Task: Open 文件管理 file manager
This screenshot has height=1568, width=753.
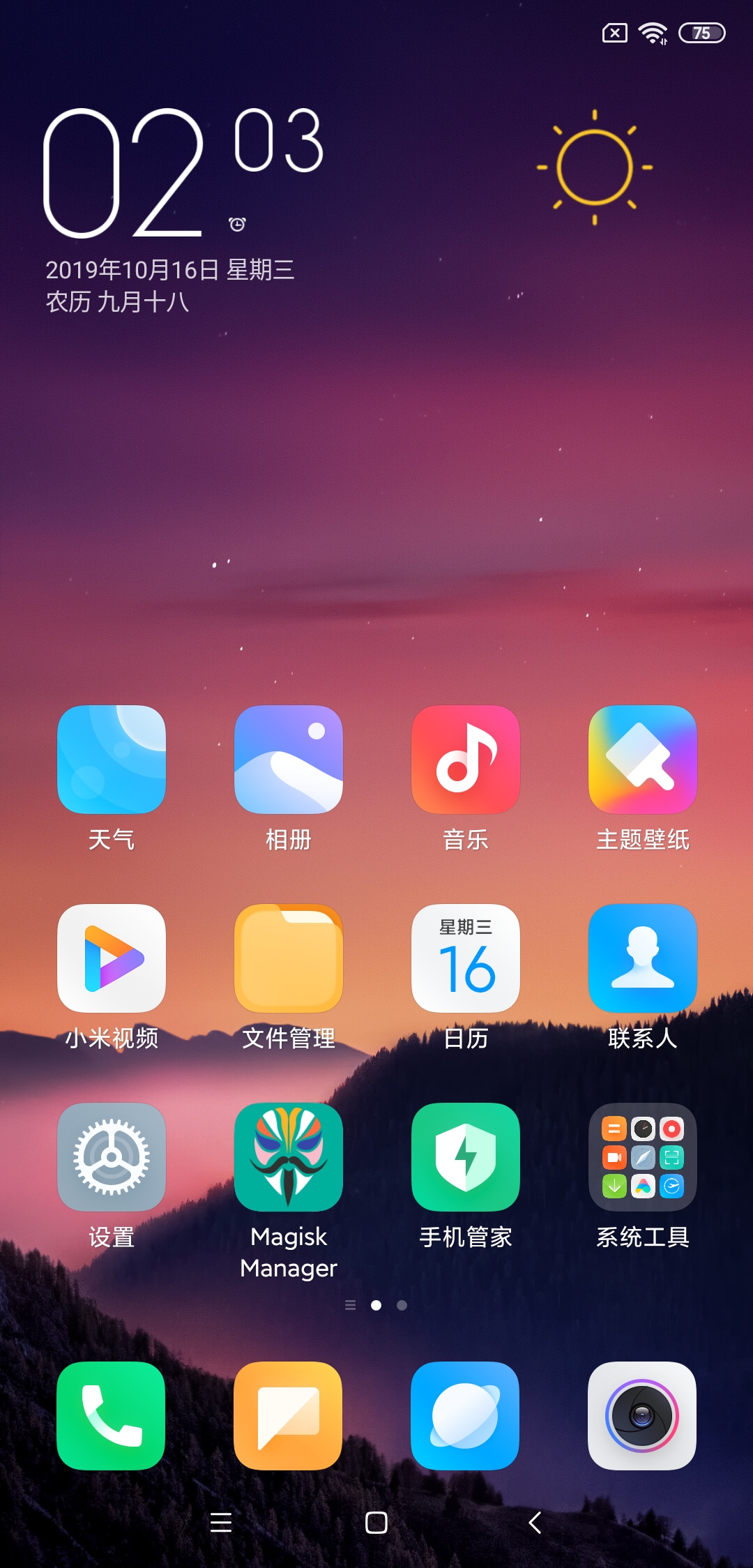Action: [x=289, y=958]
